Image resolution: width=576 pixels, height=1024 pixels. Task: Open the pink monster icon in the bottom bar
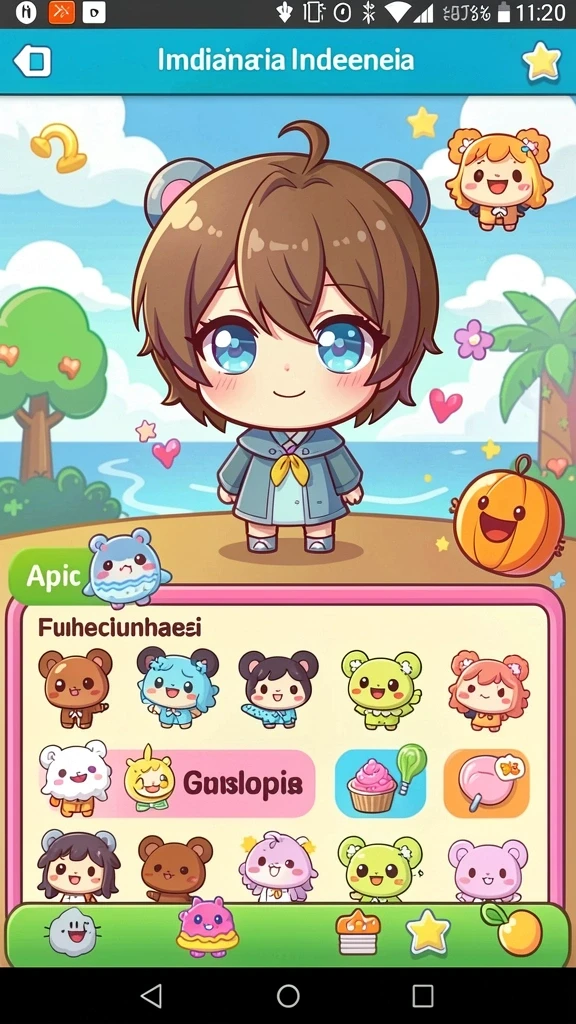pyautogui.click(x=208, y=927)
